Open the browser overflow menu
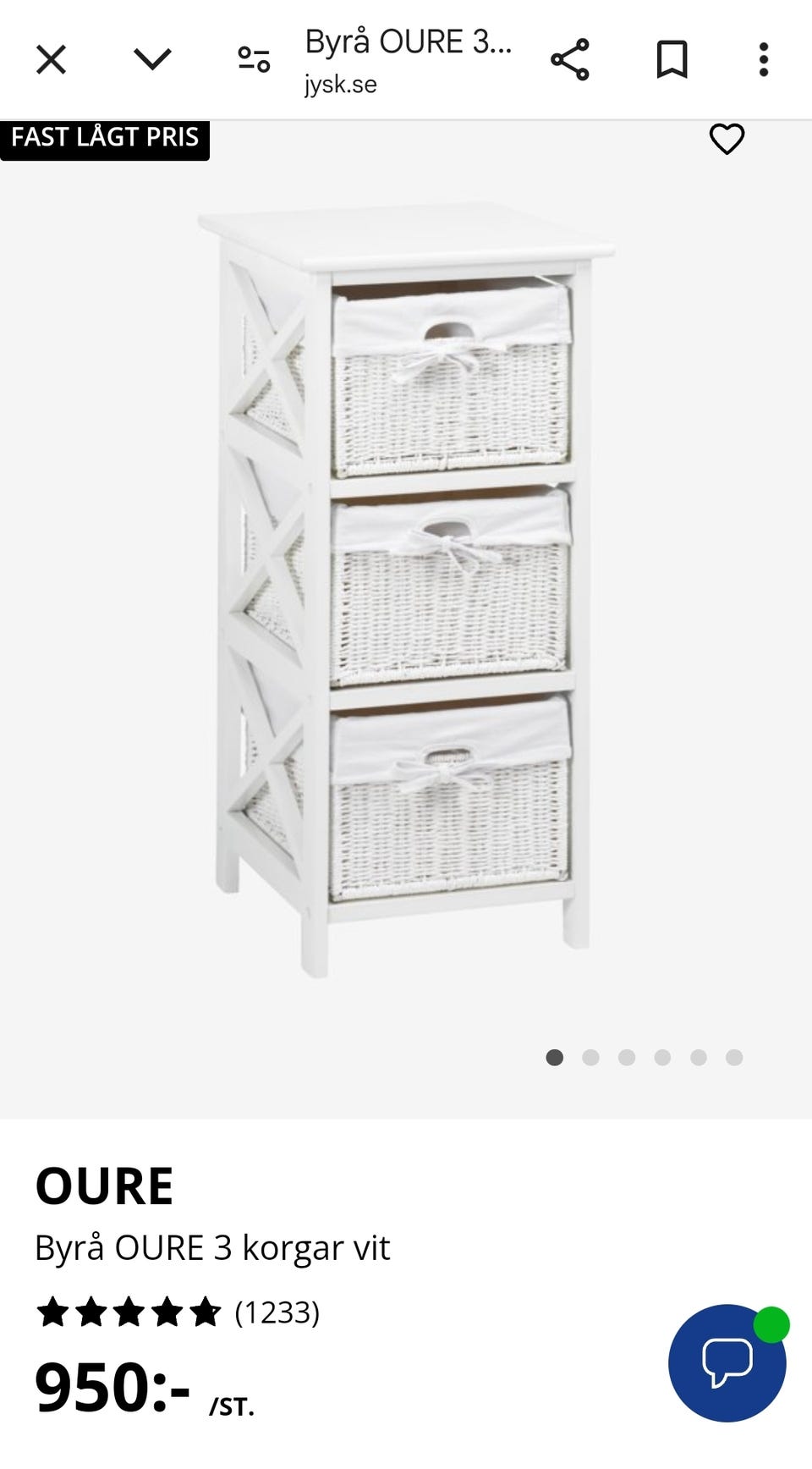 [763, 60]
